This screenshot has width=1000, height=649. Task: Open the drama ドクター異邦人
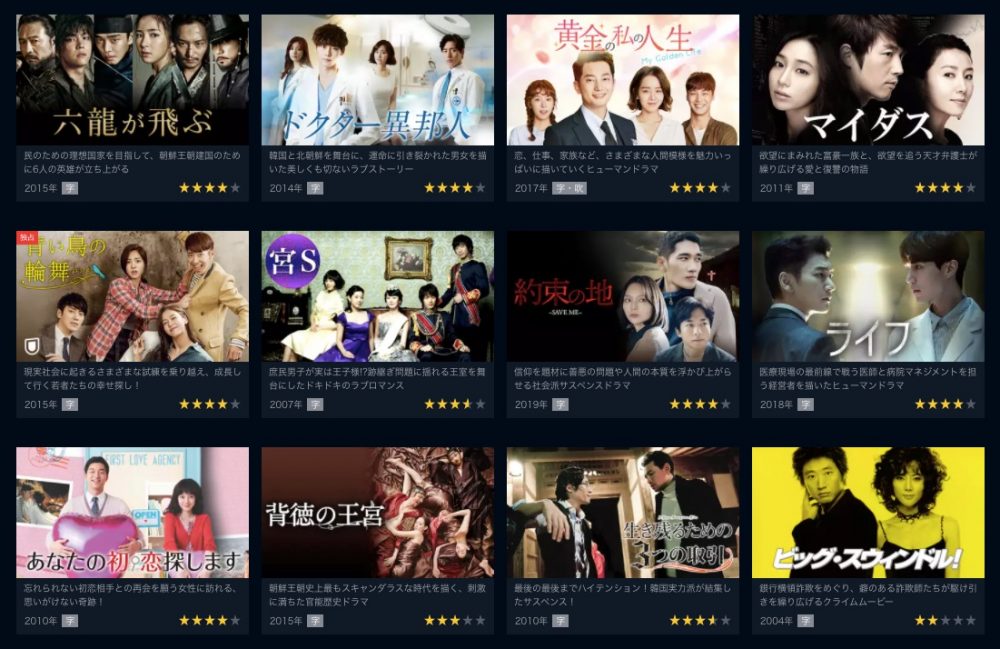[x=377, y=80]
